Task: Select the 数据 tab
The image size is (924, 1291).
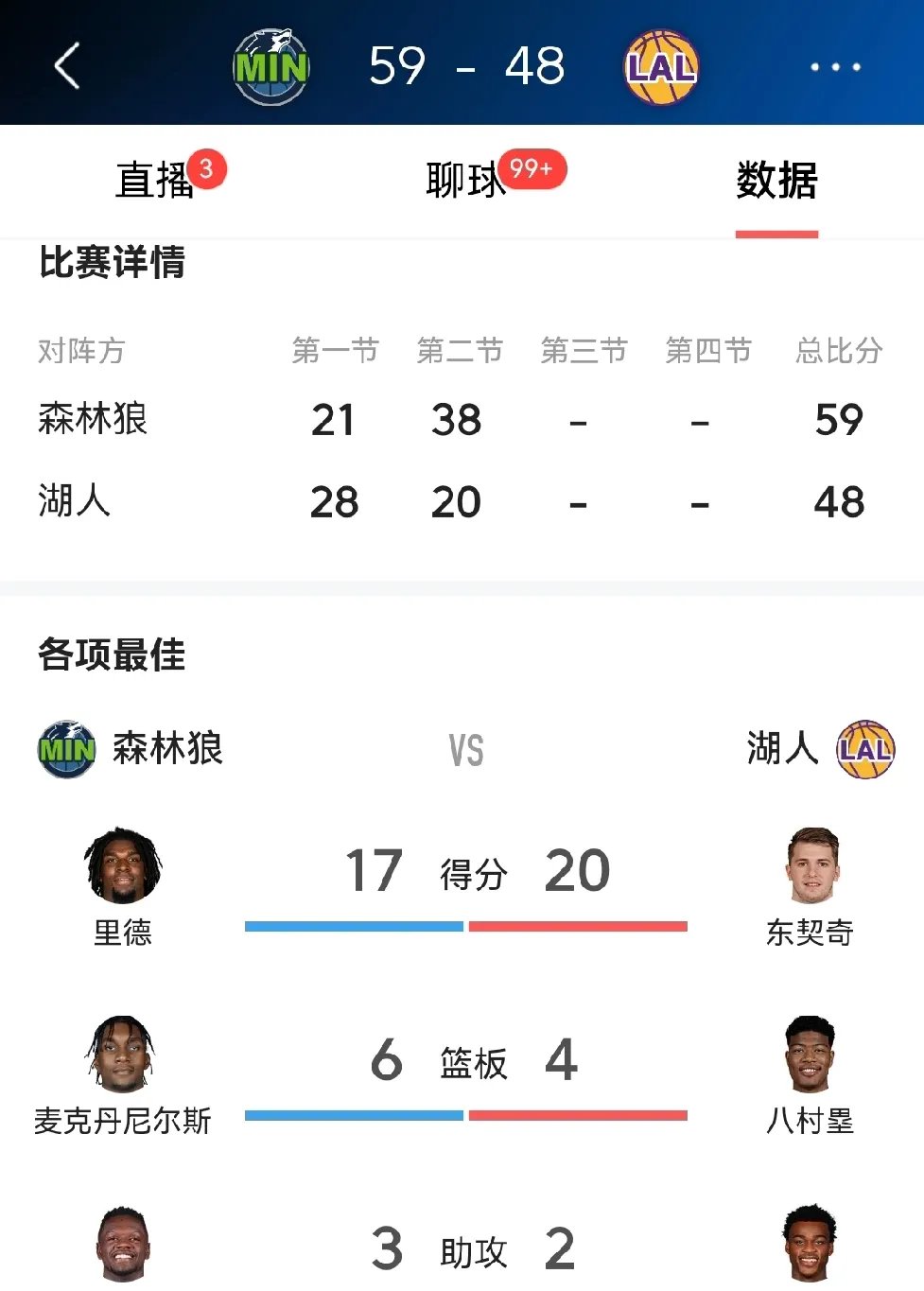Action: pos(776,180)
